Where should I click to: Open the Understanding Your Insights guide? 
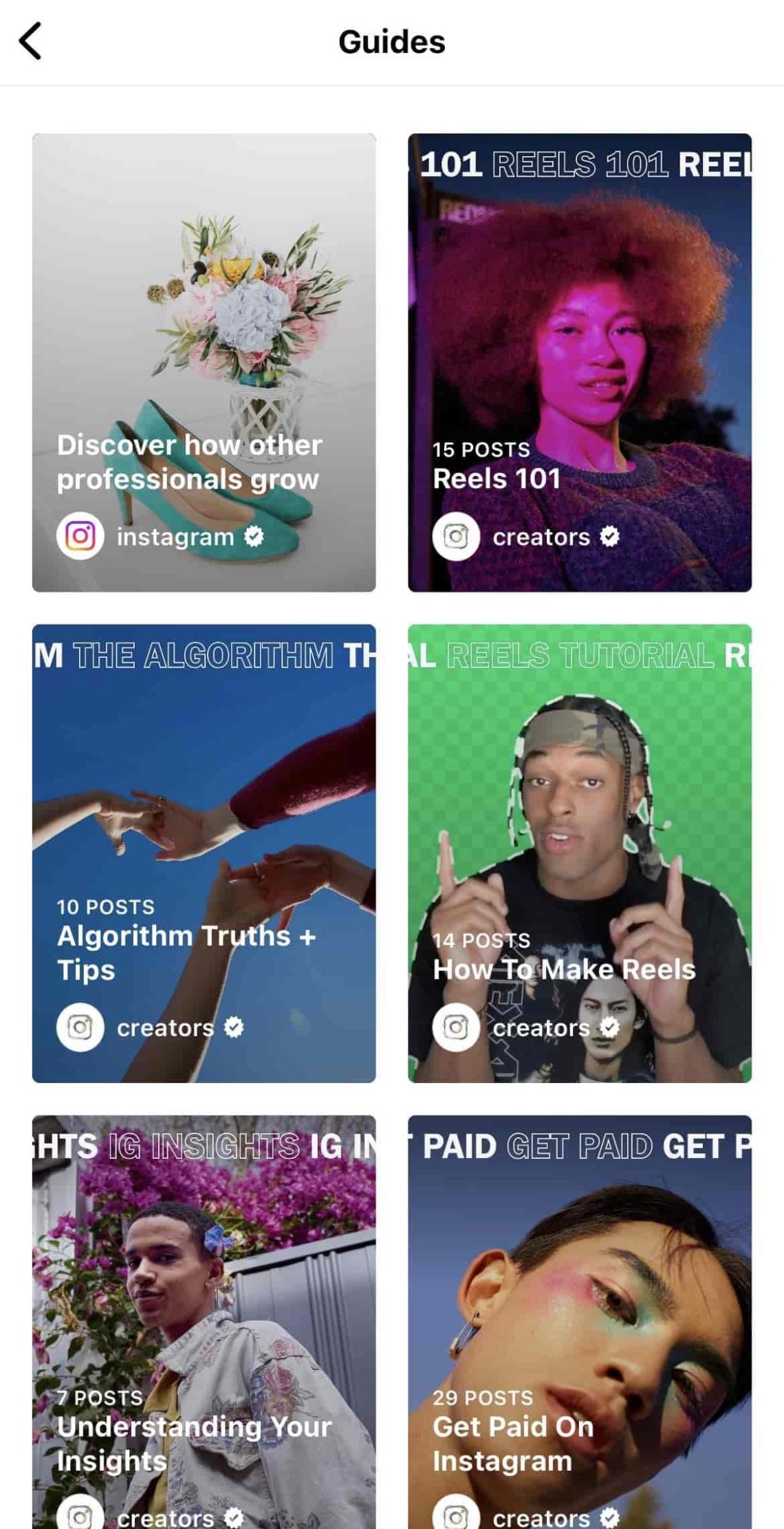coord(204,1322)
